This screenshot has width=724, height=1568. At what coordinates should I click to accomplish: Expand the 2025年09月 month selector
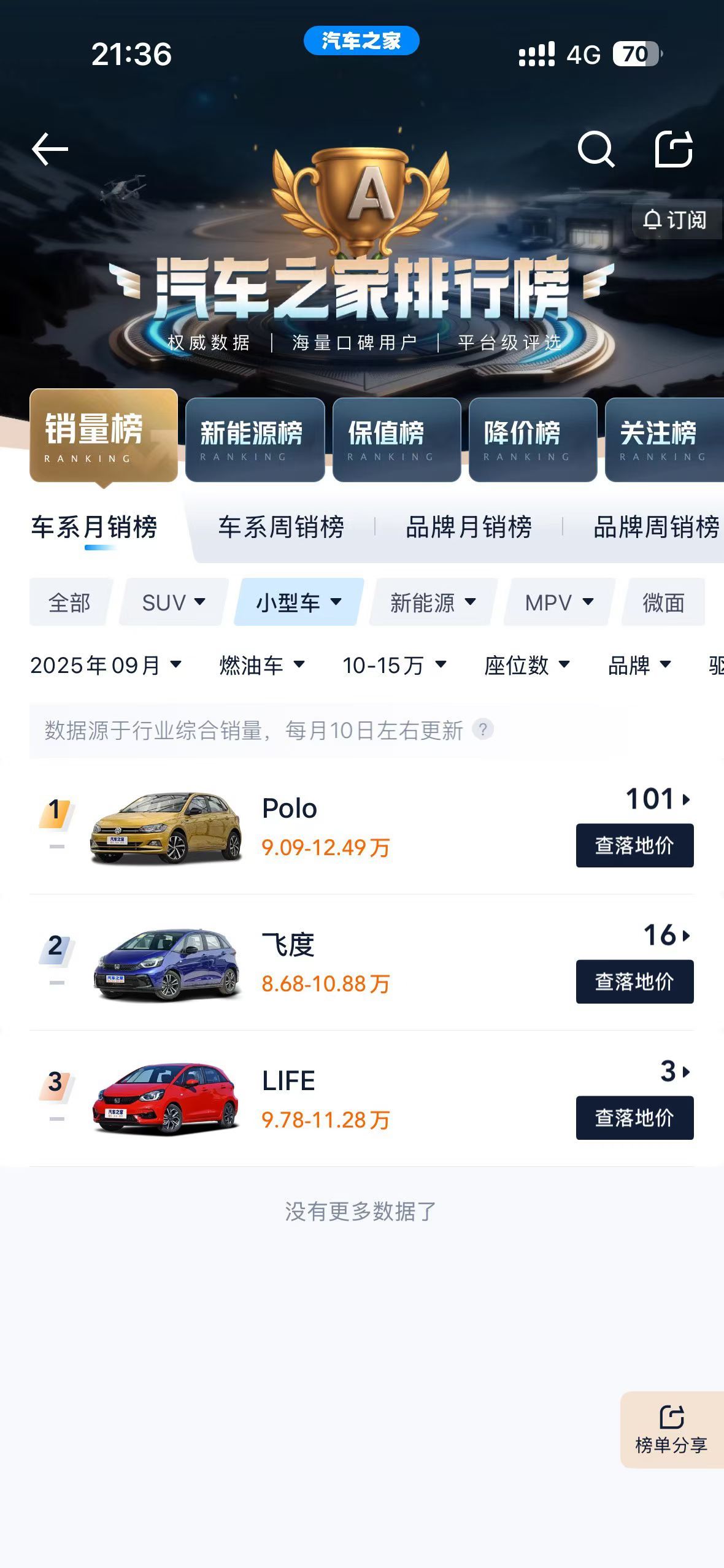coord(107,666)
